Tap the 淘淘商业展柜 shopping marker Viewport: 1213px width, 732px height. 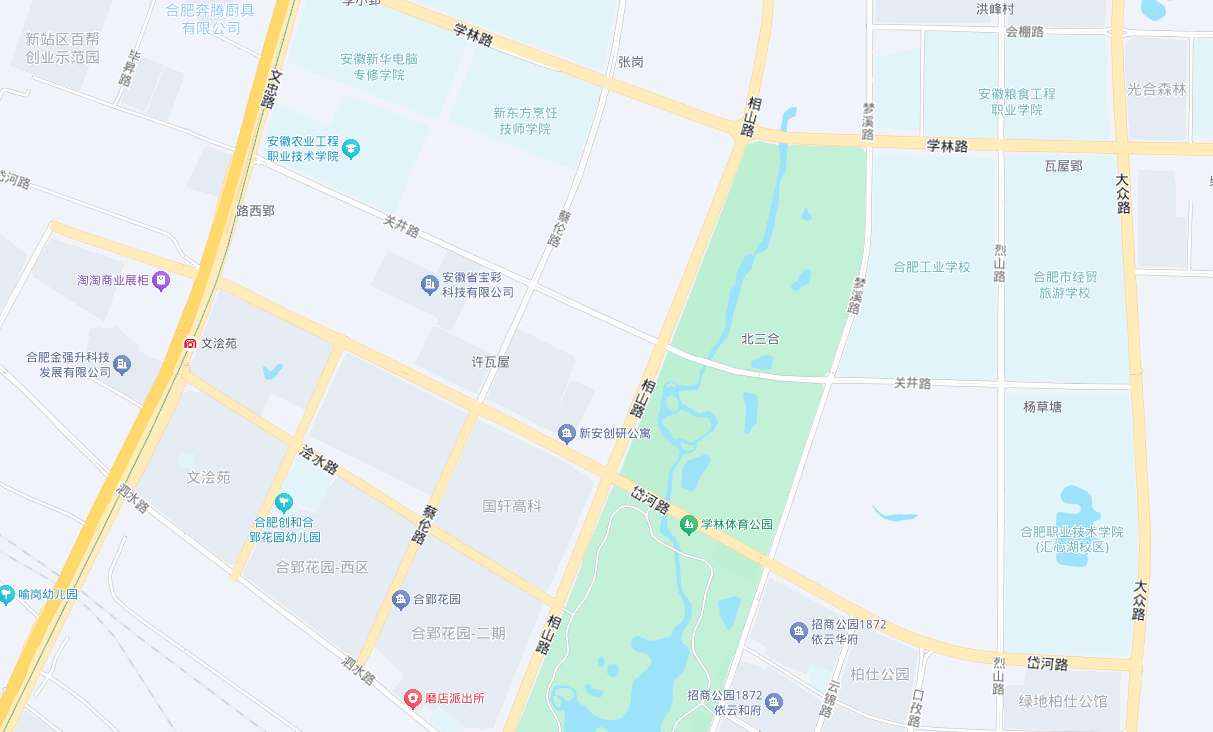161,281
